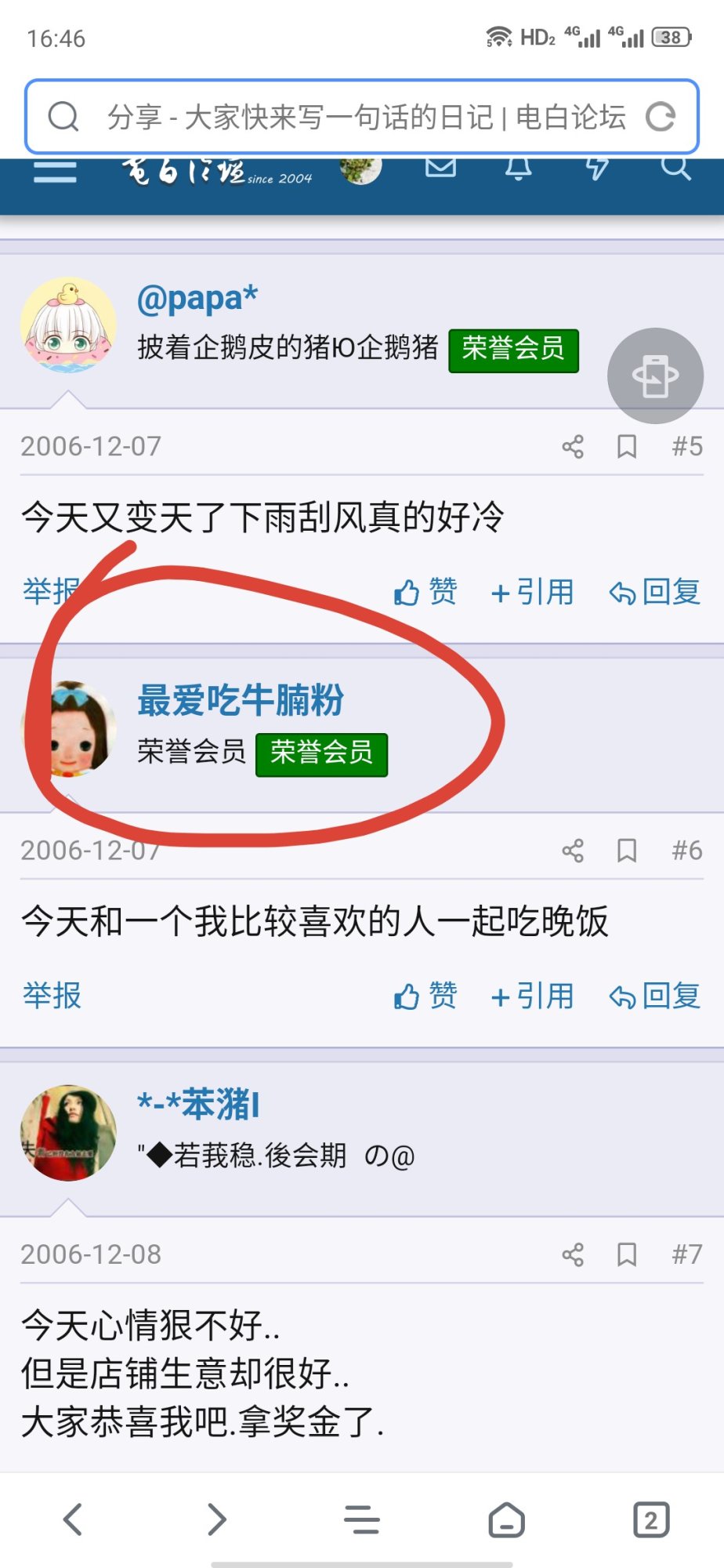This screenshot has height=1568, width=724.
Task: Like the post about eating dinner together
Action: pyautogui.click(x=425, y=996)
